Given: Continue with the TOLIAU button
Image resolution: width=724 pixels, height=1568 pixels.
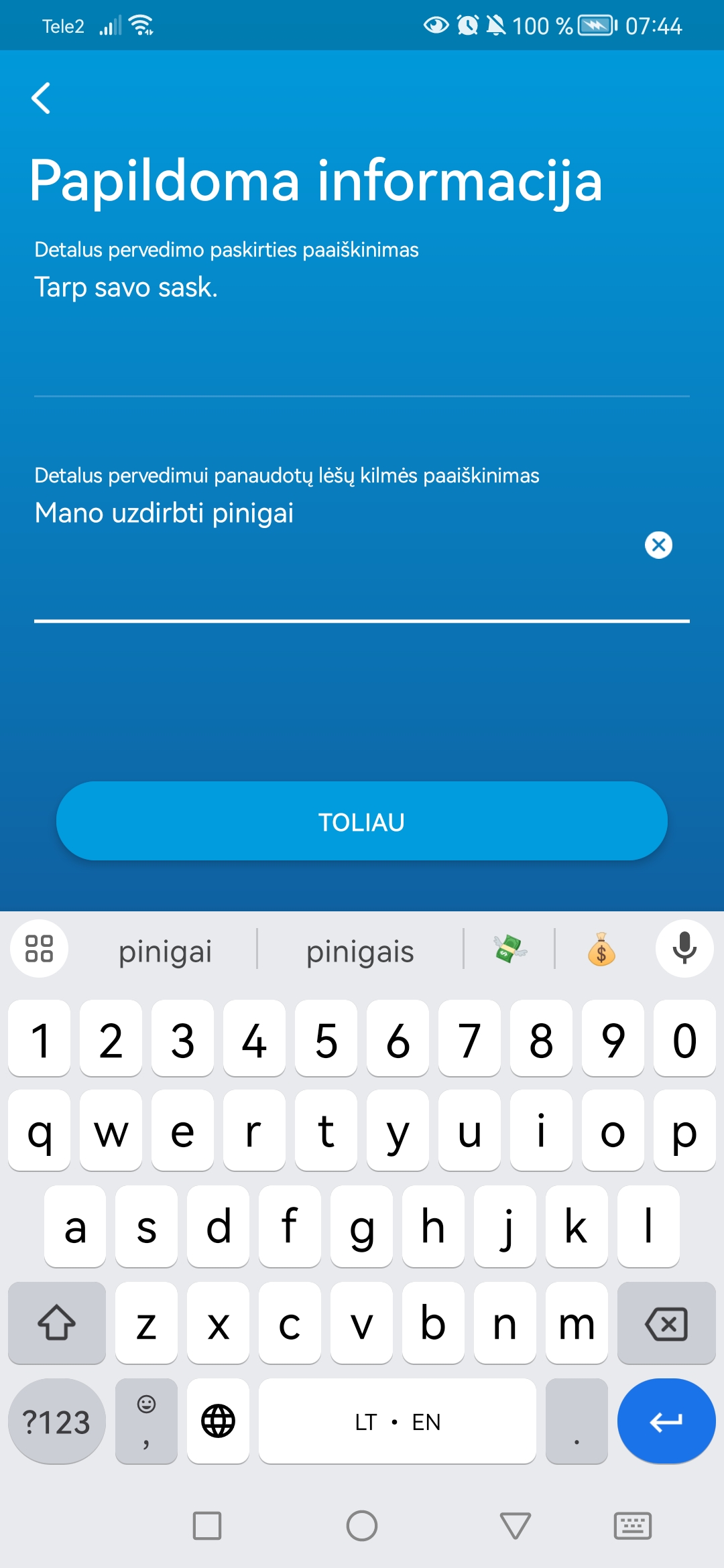Looking at the screenshot, I should click(x=362, y=822).
